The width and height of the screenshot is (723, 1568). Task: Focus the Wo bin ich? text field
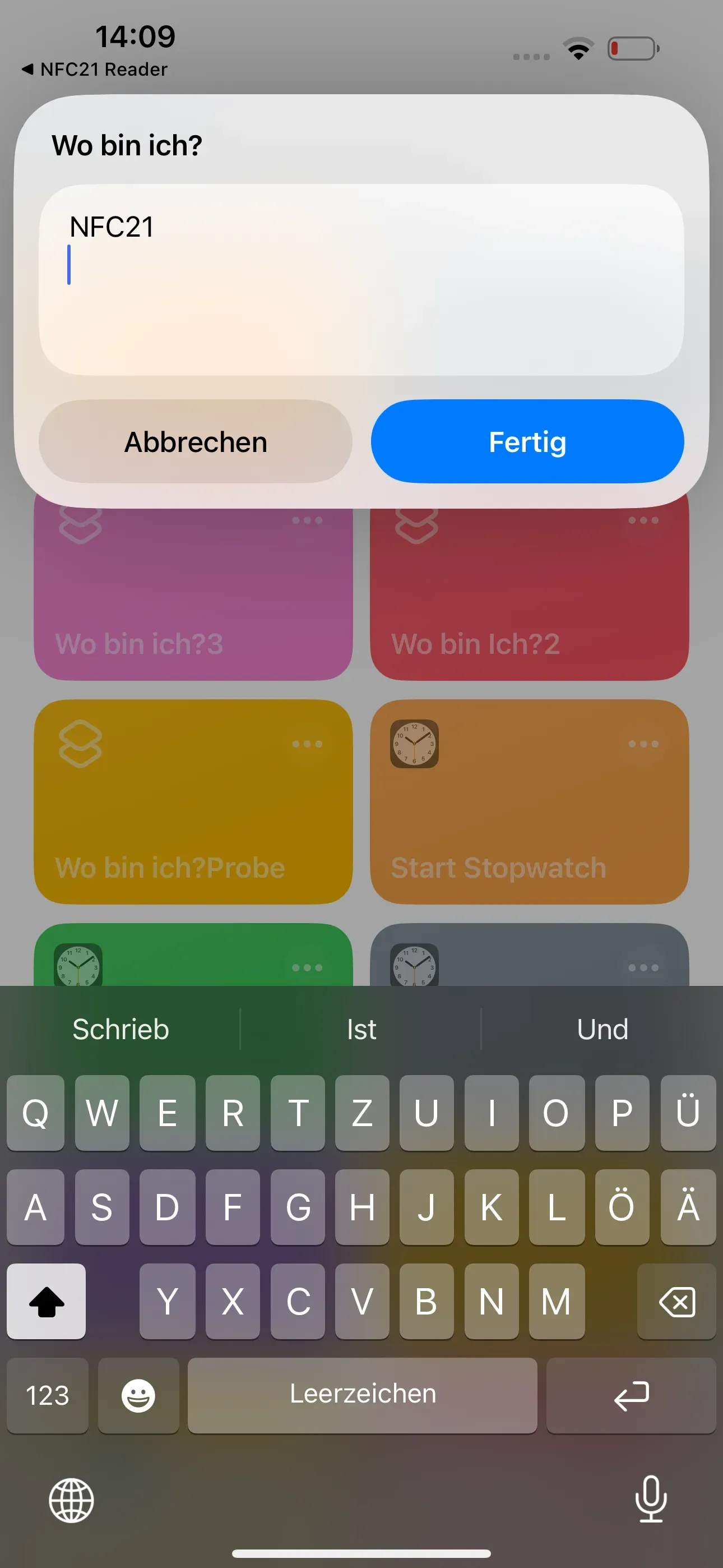pyautogui.click(x=361, y=280)
